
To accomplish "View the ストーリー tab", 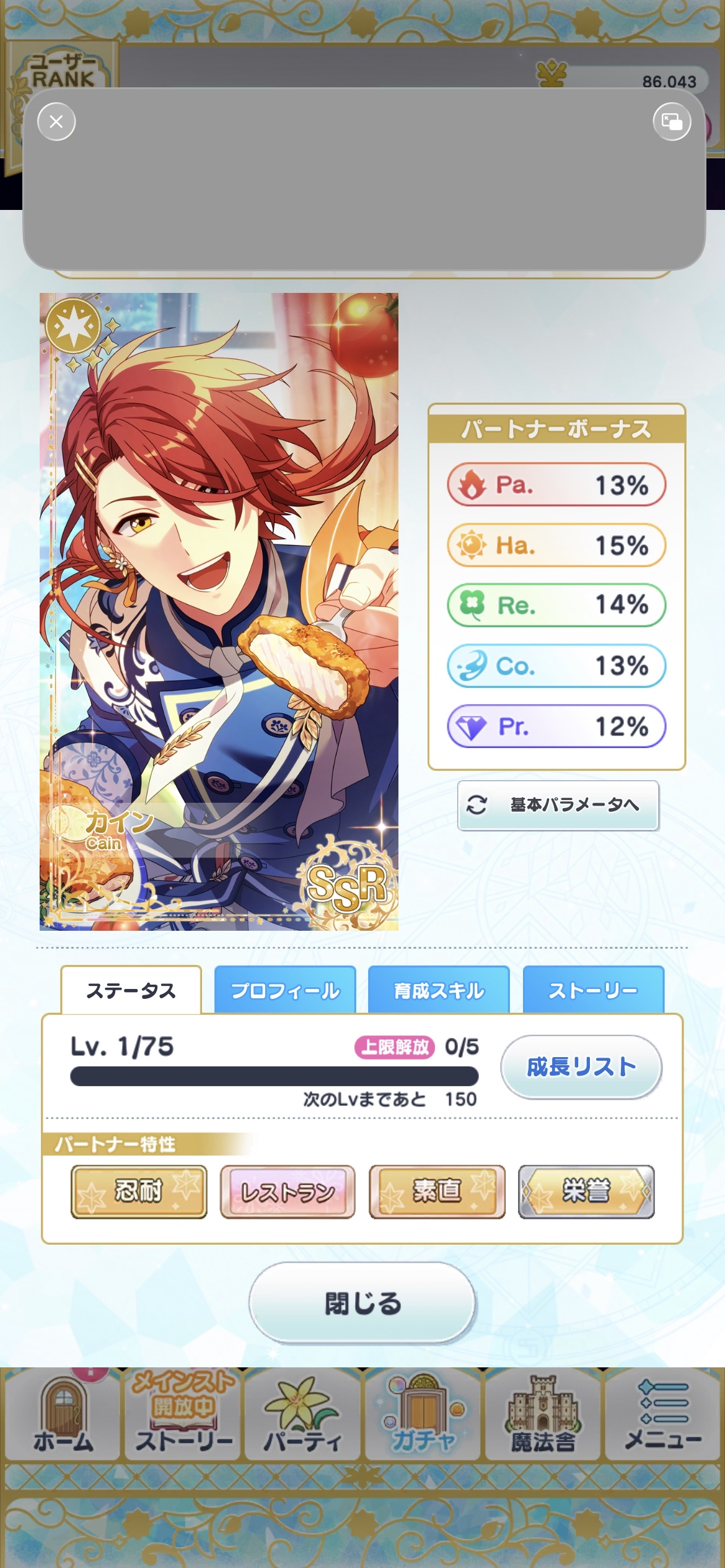I will pyautogui.click(x=593, y=991).
